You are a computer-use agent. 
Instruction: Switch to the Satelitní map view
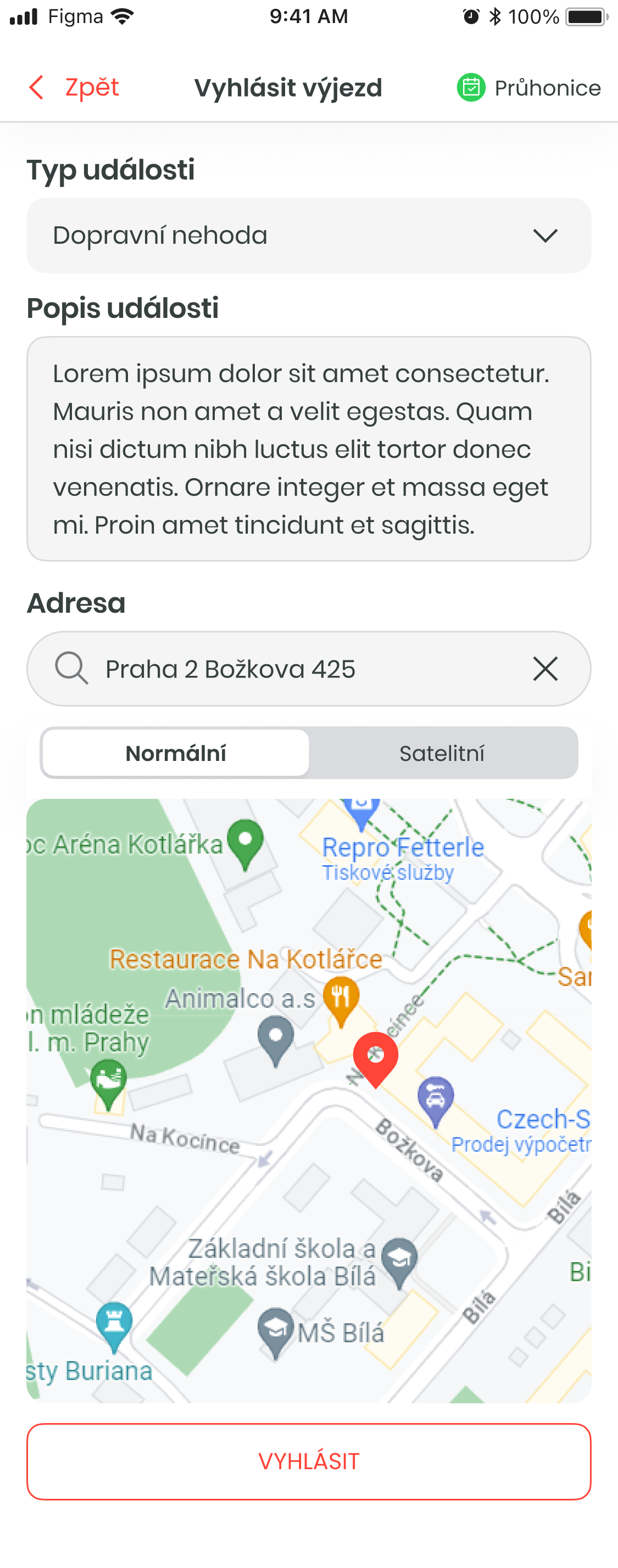442,754
